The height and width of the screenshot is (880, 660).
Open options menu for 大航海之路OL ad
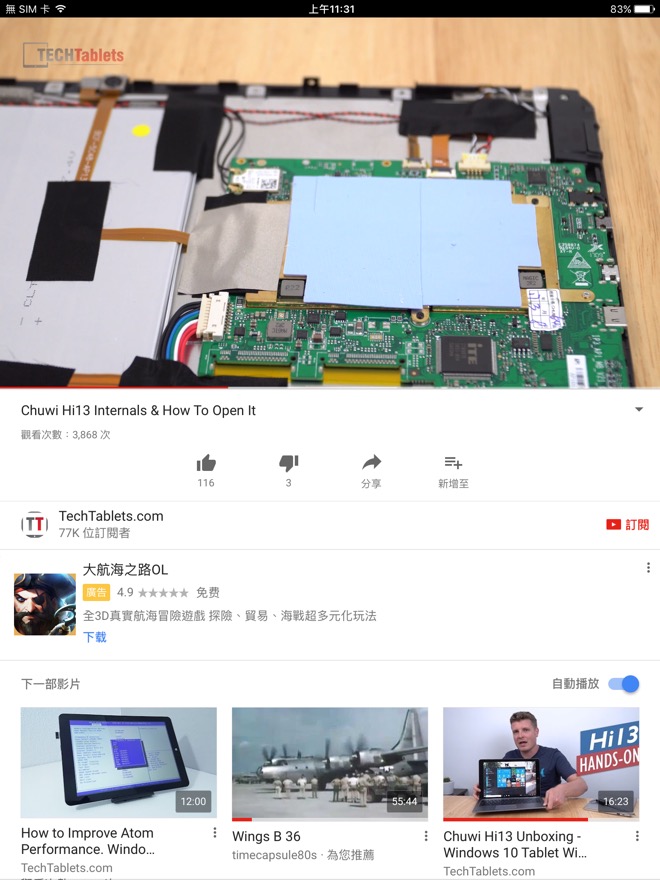pos(648,568)
